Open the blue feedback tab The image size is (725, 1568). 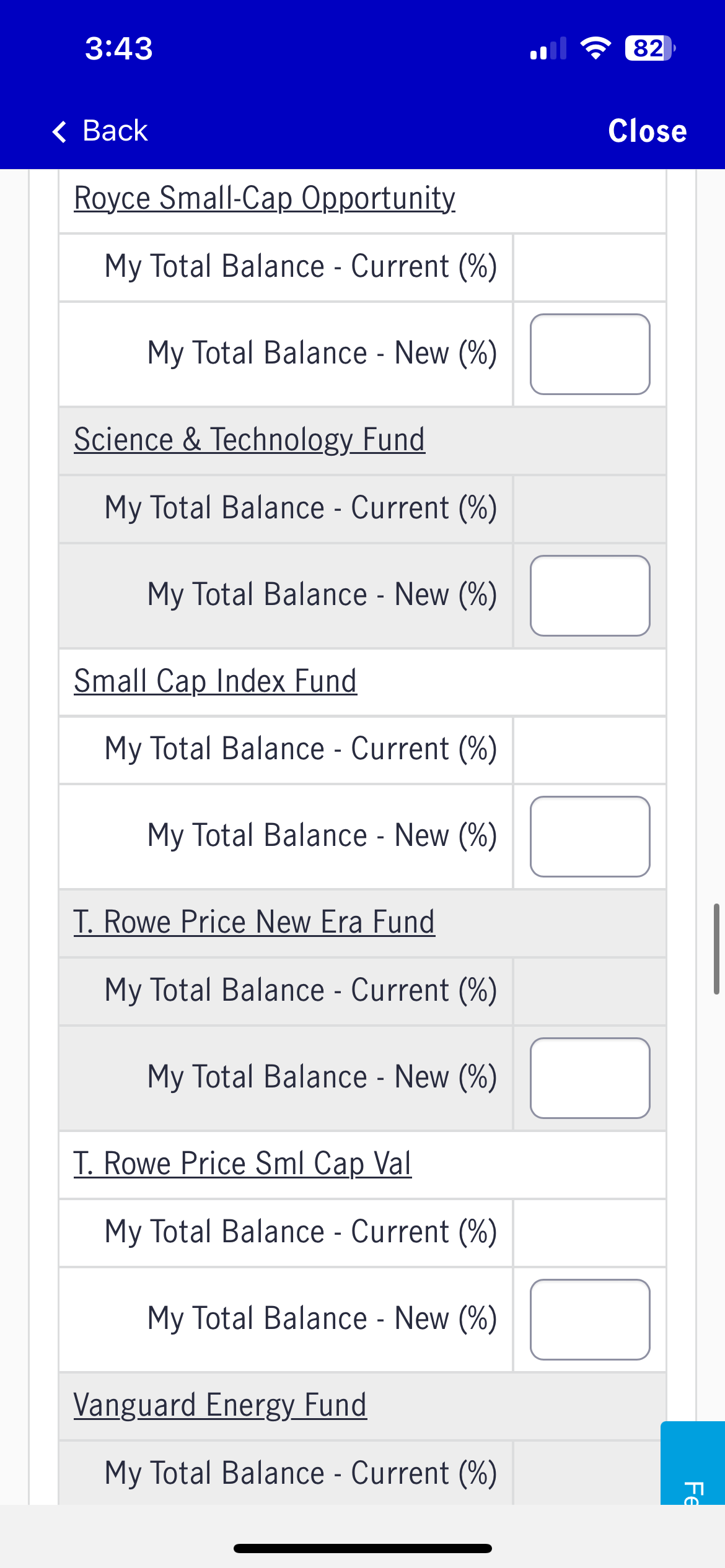[693, 1463]
